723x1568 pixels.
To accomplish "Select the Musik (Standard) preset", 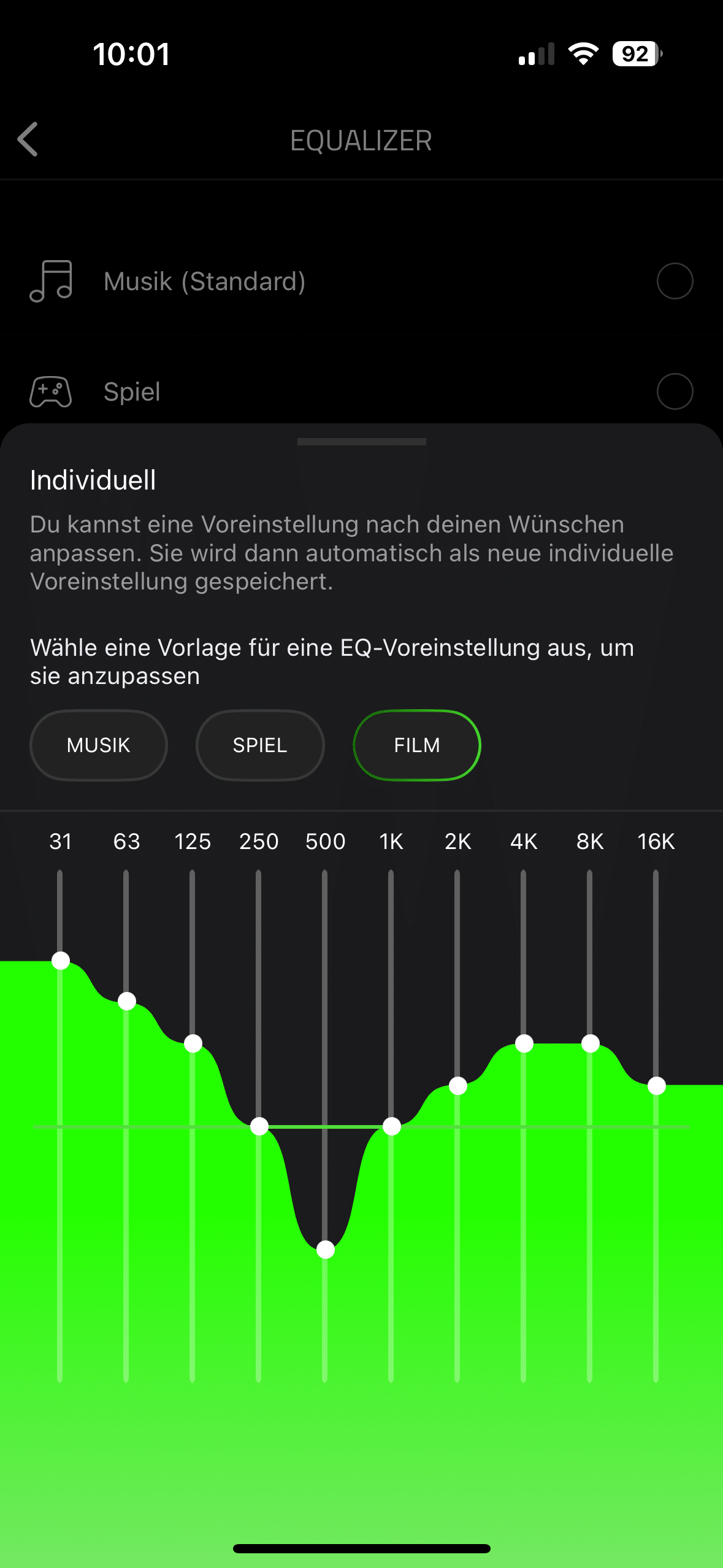I will (675, 282).
